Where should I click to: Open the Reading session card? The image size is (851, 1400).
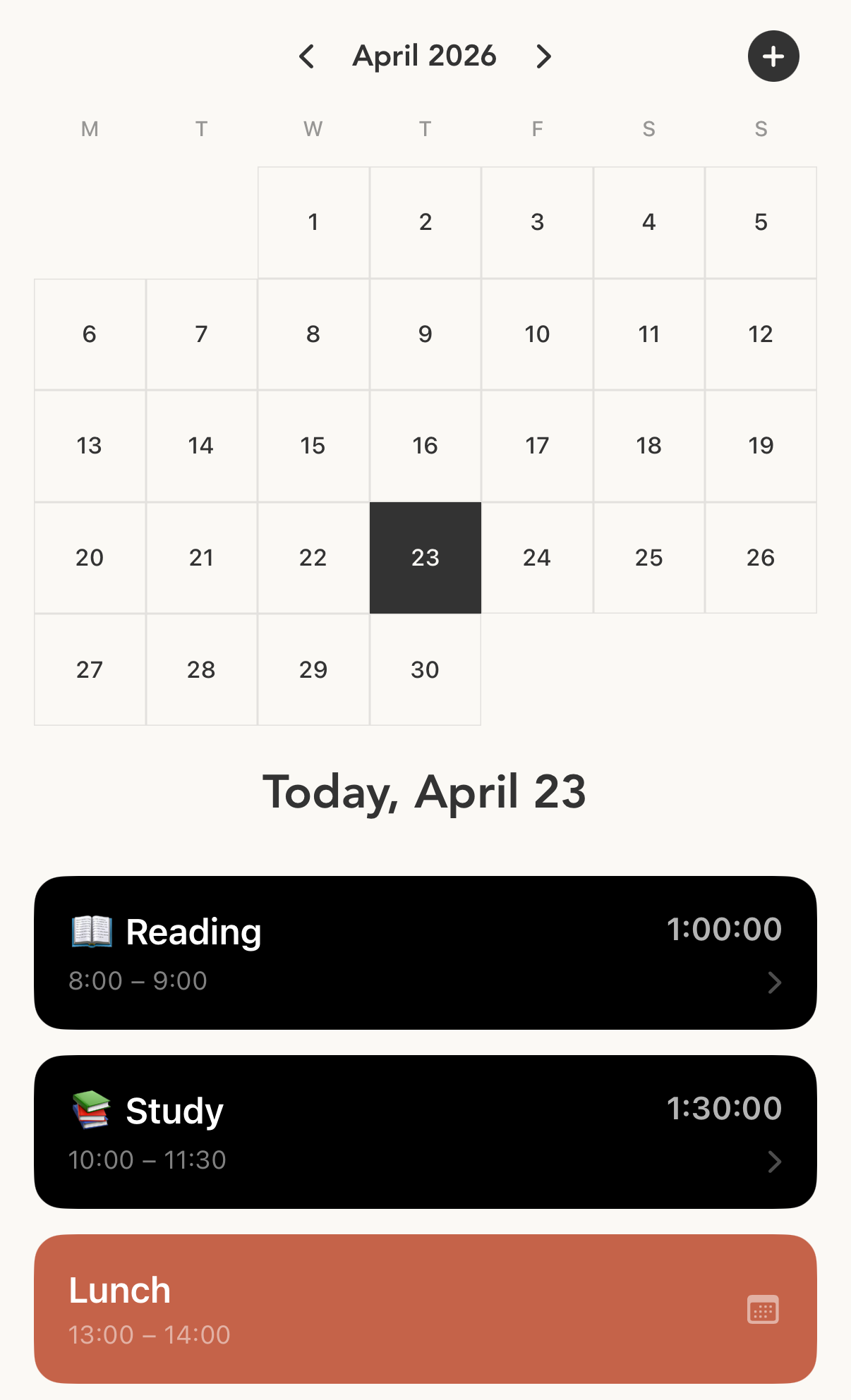(x=425, y=953)
